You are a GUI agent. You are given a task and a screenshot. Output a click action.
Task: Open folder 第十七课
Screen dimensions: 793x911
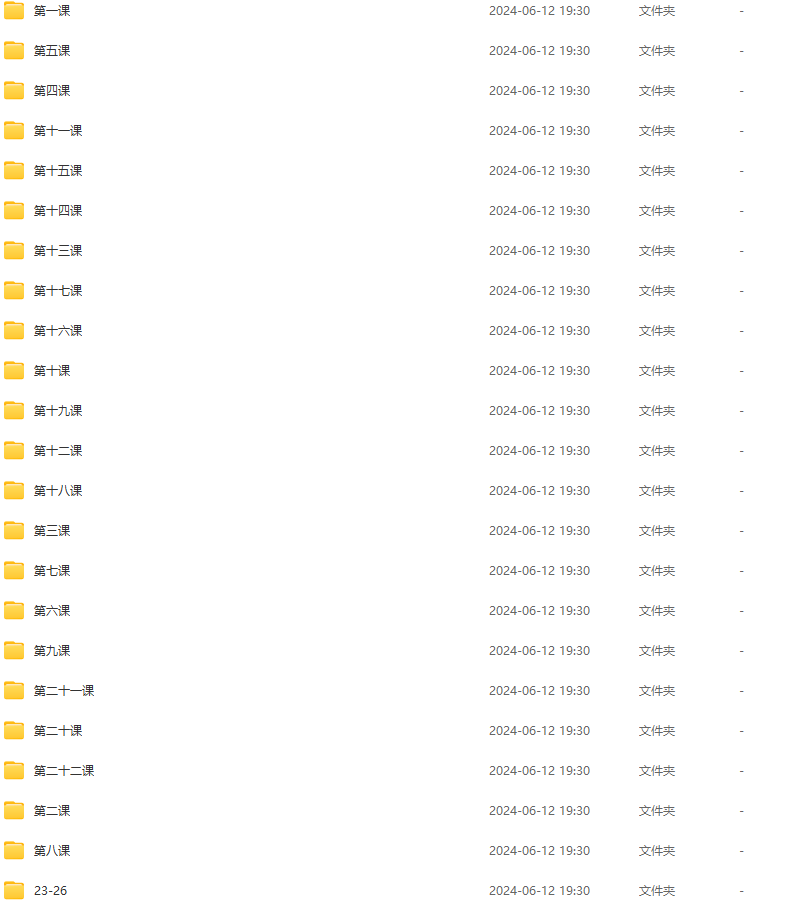point(58,291)
